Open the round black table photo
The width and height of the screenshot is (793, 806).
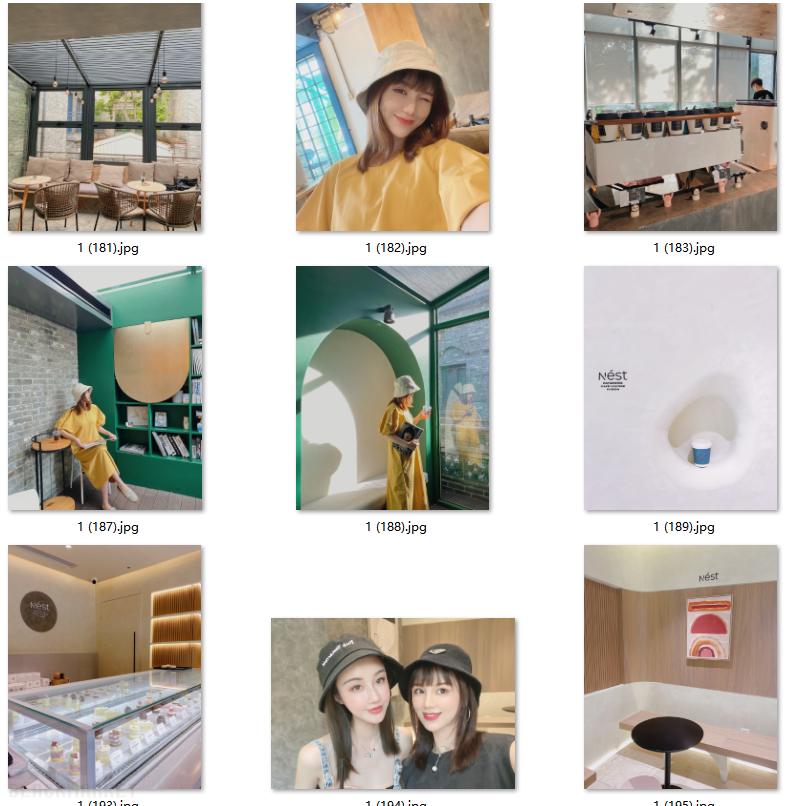pyautogui.click(x=681, y=667)
